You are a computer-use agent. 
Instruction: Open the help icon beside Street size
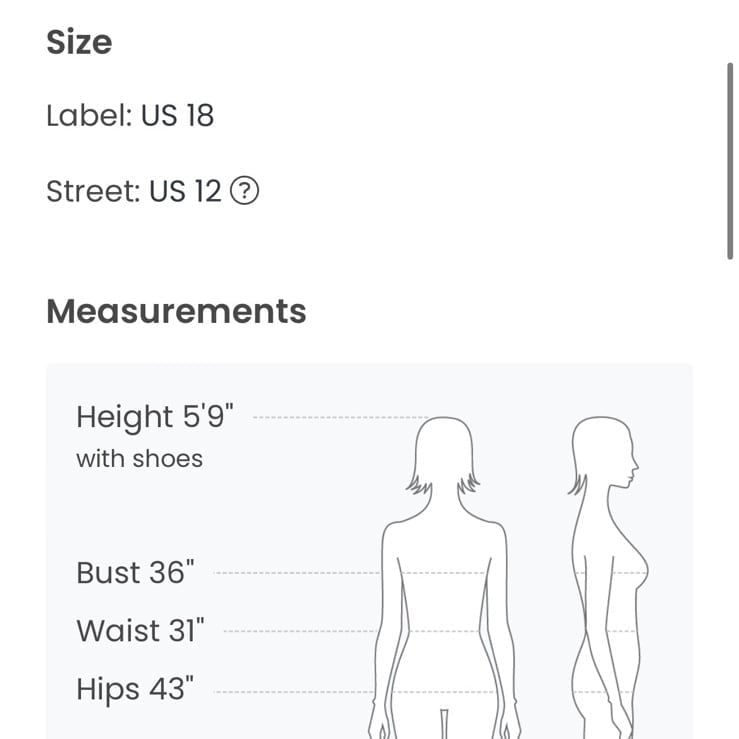click(244, 191)
